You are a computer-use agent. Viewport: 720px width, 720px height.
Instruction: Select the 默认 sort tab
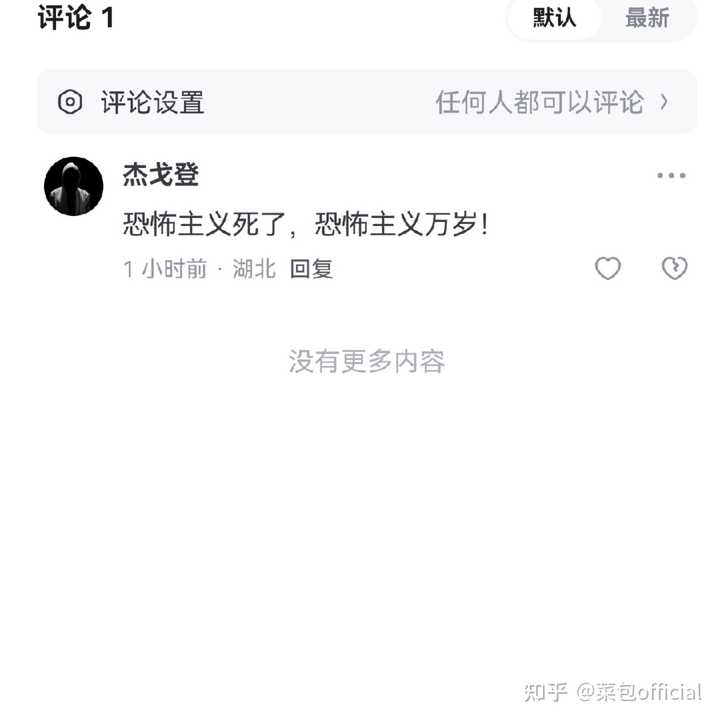click(554, 18)
